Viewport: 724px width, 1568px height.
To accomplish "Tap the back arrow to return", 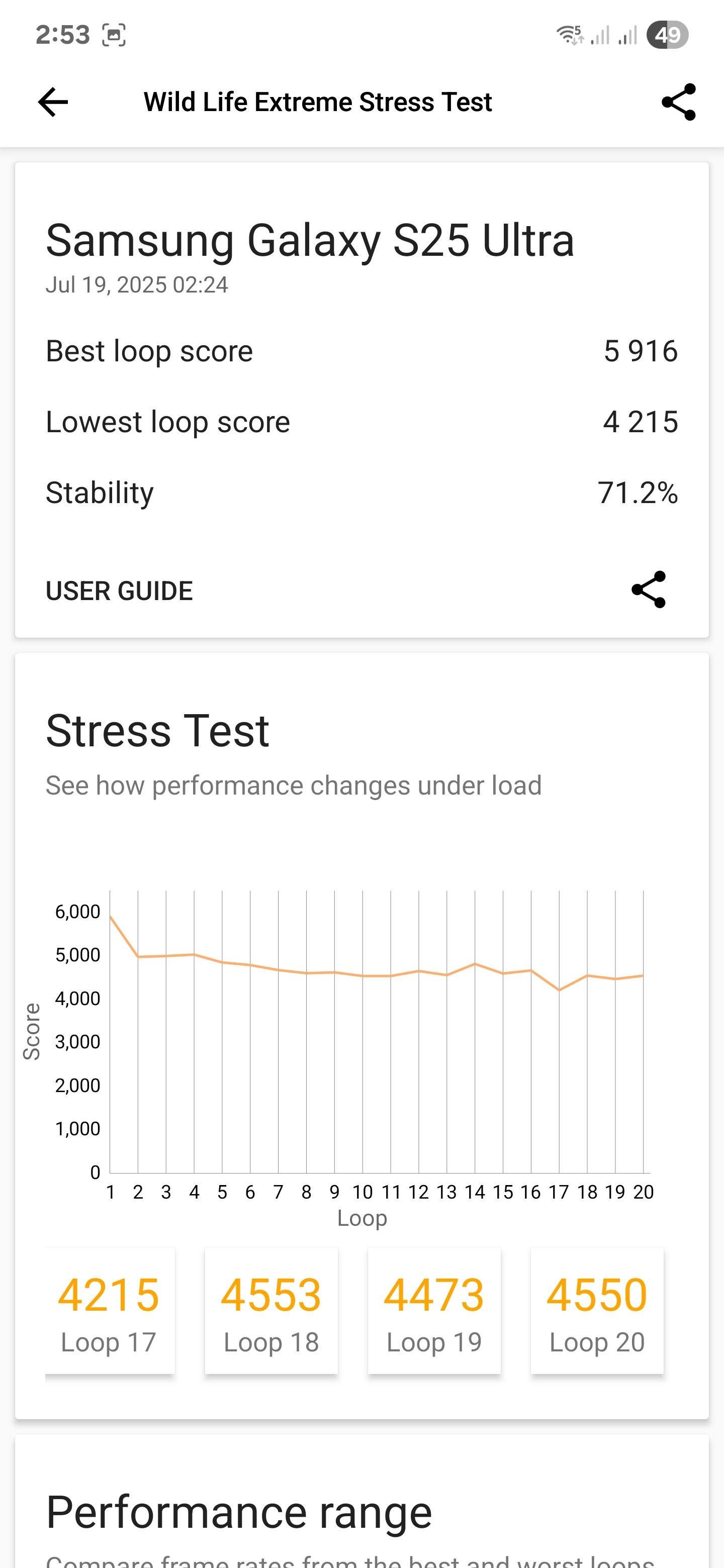I will (x=52, y=102).
